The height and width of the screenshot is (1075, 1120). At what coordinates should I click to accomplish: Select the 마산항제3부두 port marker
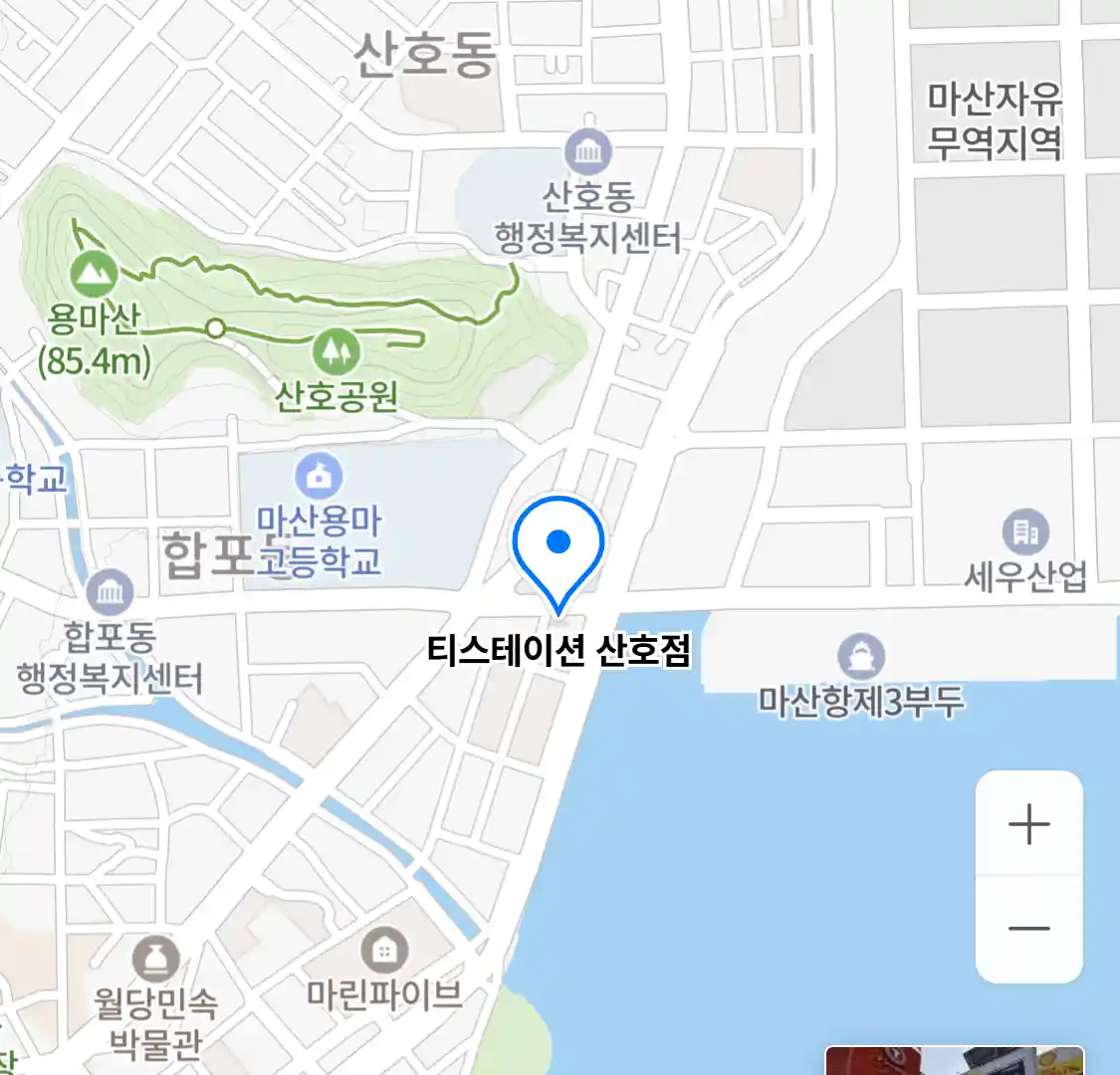860,656
